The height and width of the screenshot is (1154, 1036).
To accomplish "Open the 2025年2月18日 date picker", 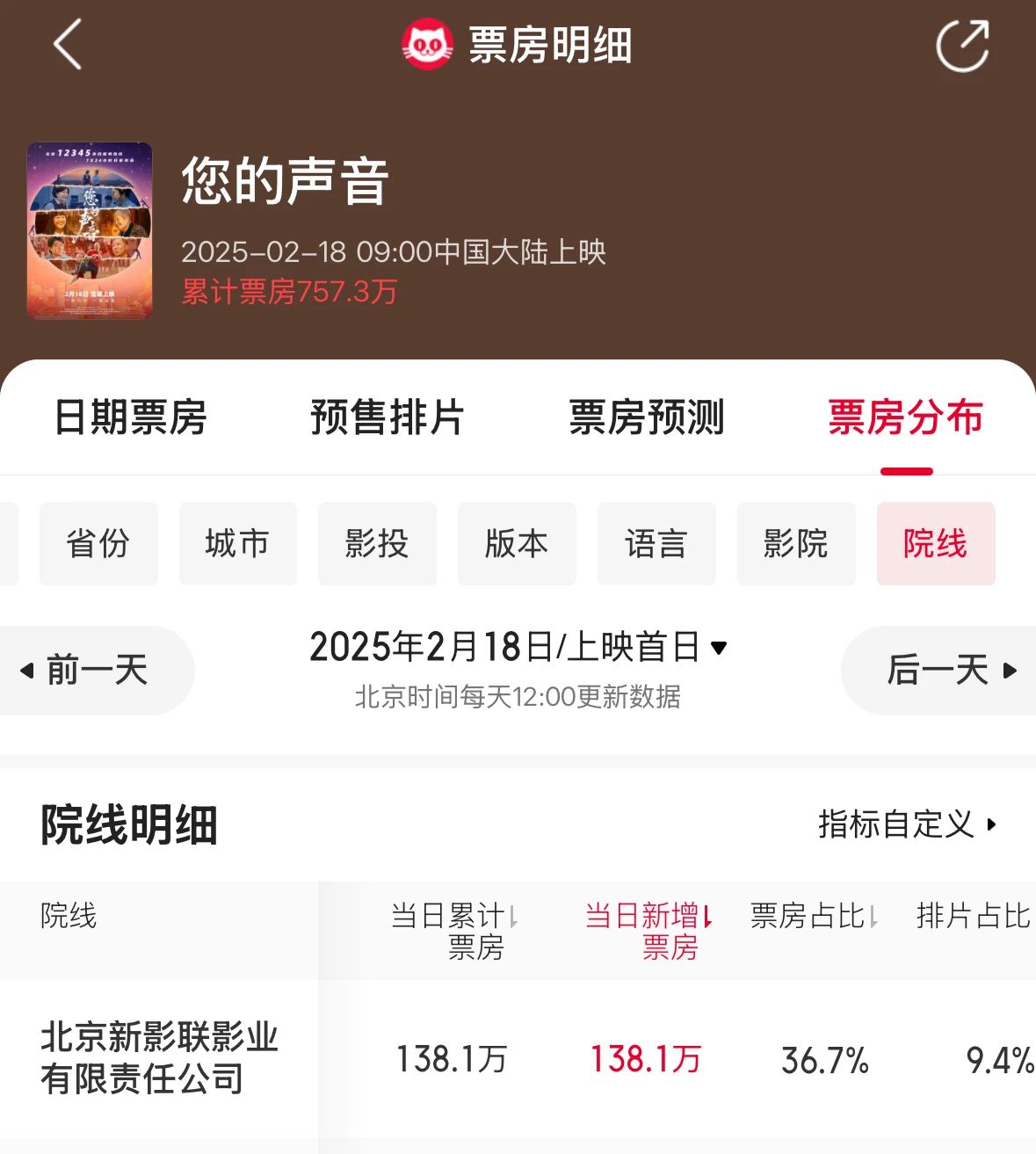I will (518, 648).
